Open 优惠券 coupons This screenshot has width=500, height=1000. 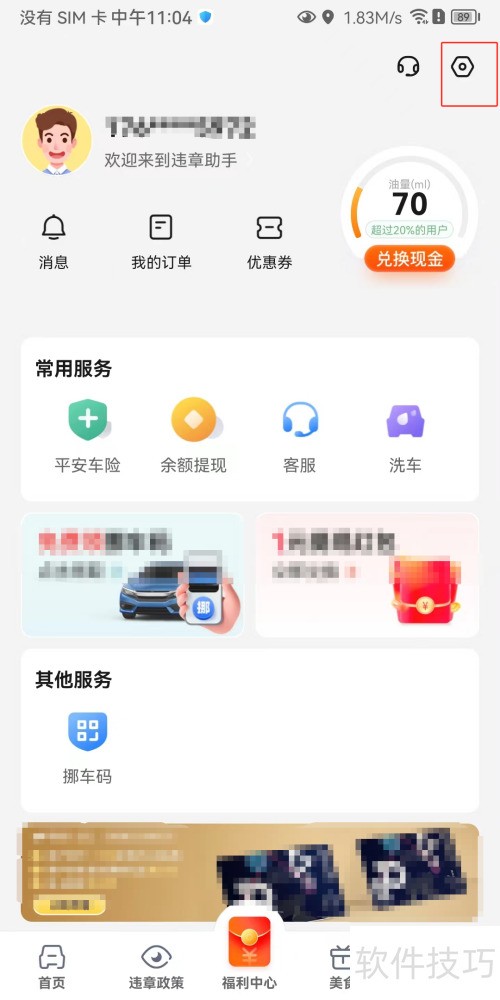click(x=269, y=242)
